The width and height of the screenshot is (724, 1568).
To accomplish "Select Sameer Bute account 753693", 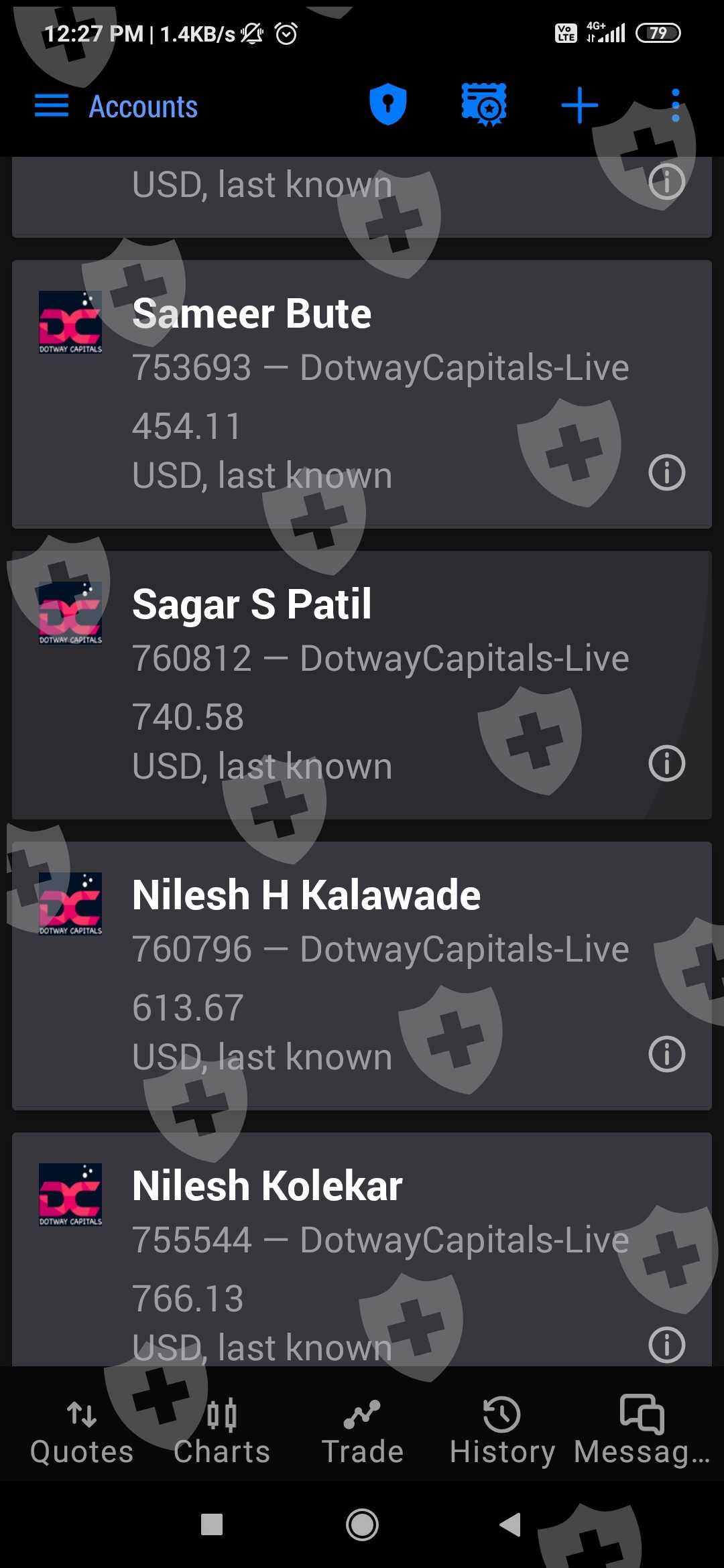I will (x=362, y=394).
